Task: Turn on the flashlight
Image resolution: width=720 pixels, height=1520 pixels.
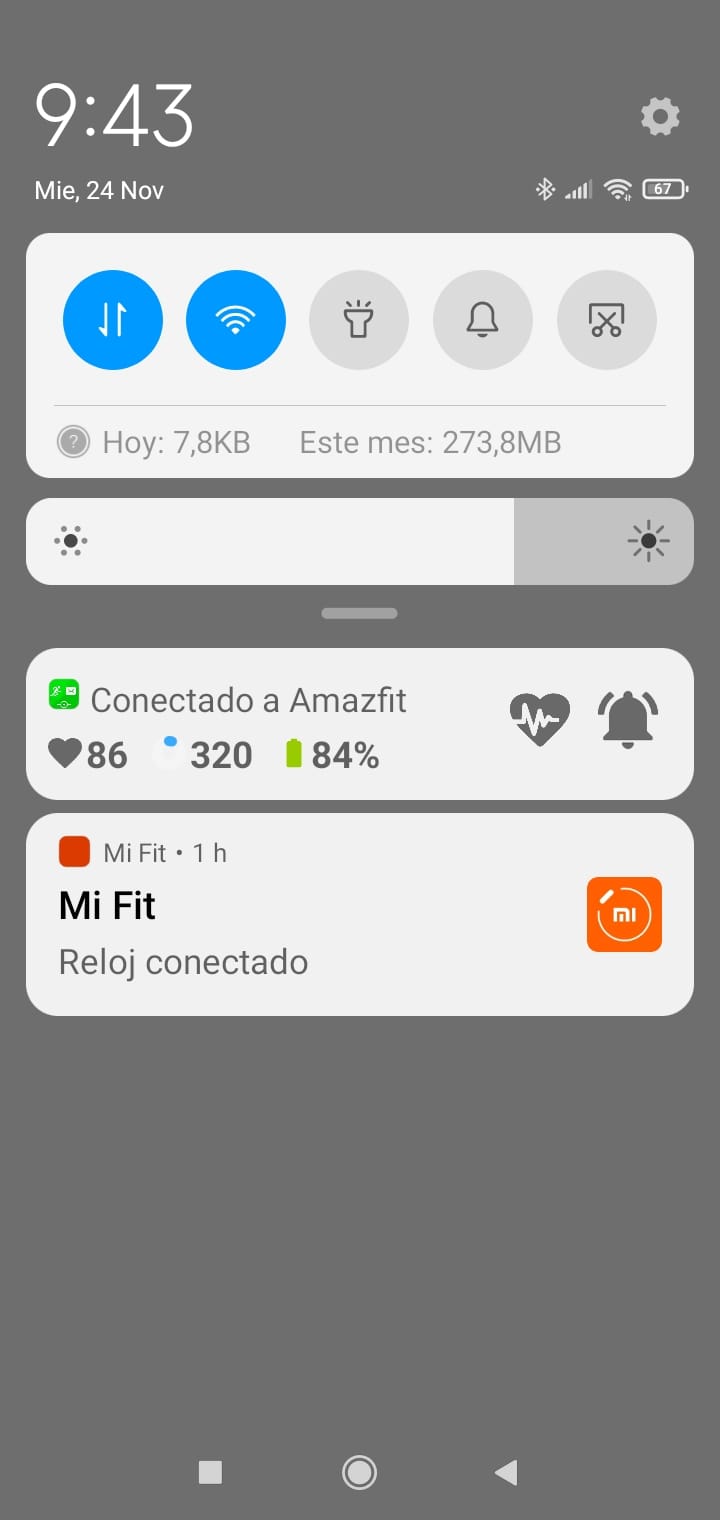Action: [359, 320]
